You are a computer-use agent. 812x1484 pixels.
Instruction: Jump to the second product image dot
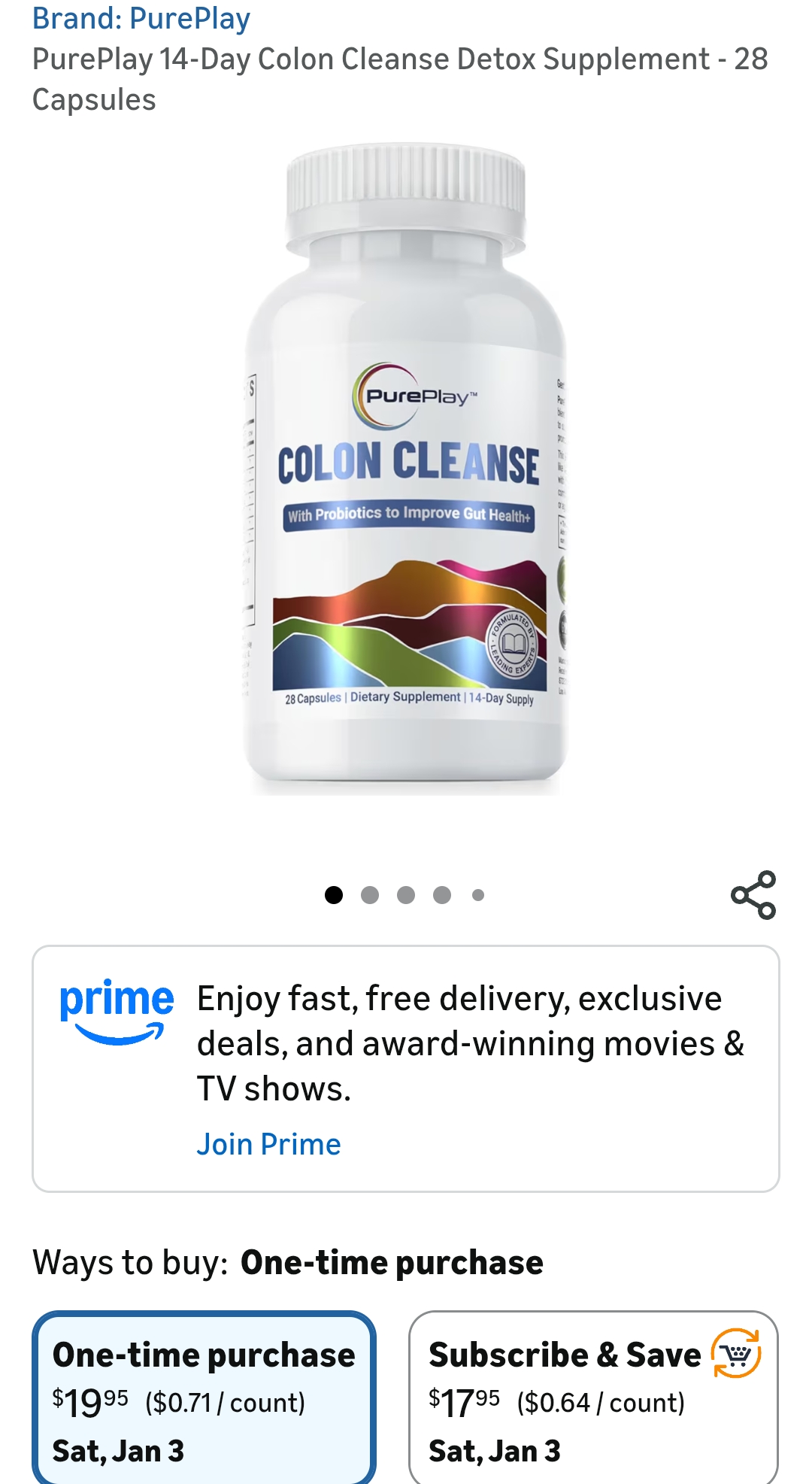[368, 894]
